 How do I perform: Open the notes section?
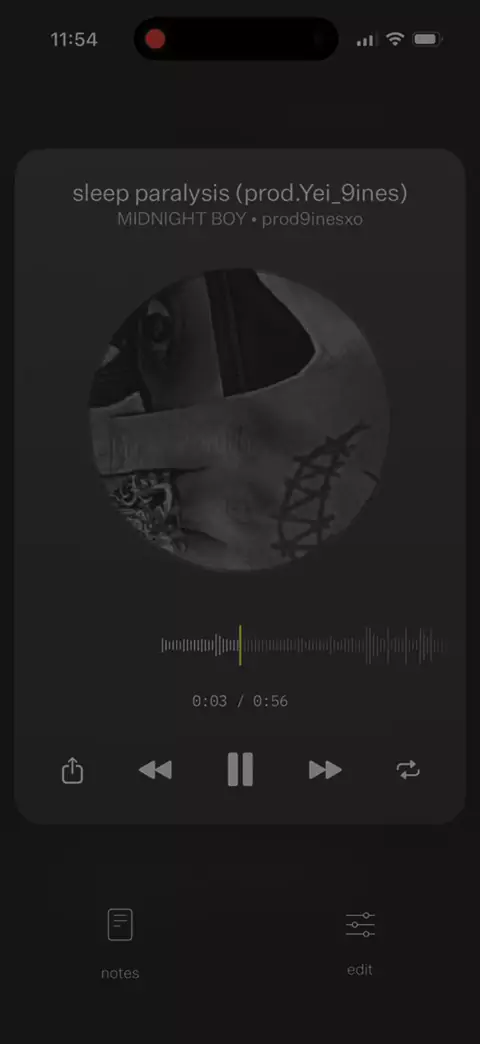[120, 943]
